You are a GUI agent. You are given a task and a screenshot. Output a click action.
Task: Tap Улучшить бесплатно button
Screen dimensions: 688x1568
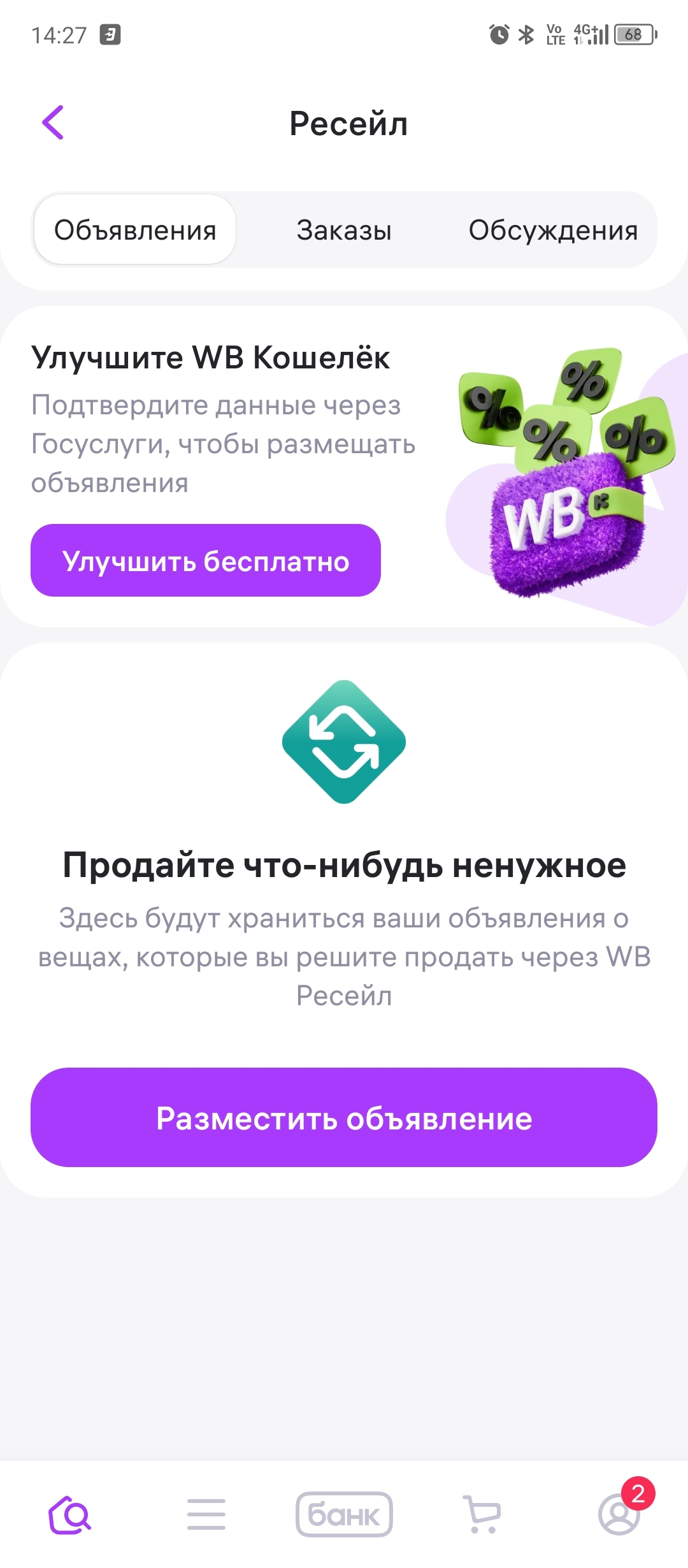pyautogui.click(x=205, y=561)
